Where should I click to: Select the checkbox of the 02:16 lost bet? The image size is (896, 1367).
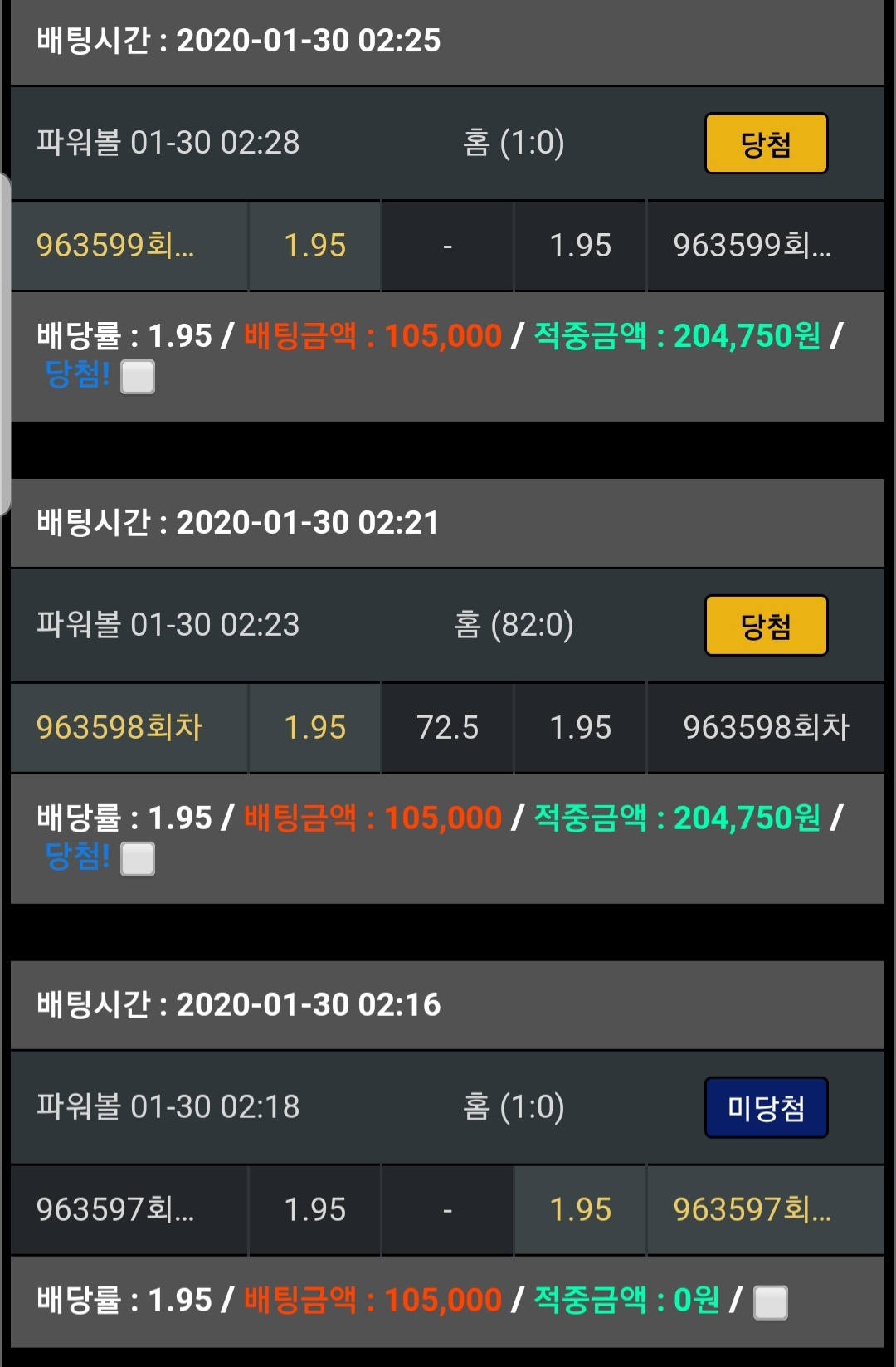tap(770, 1301)
